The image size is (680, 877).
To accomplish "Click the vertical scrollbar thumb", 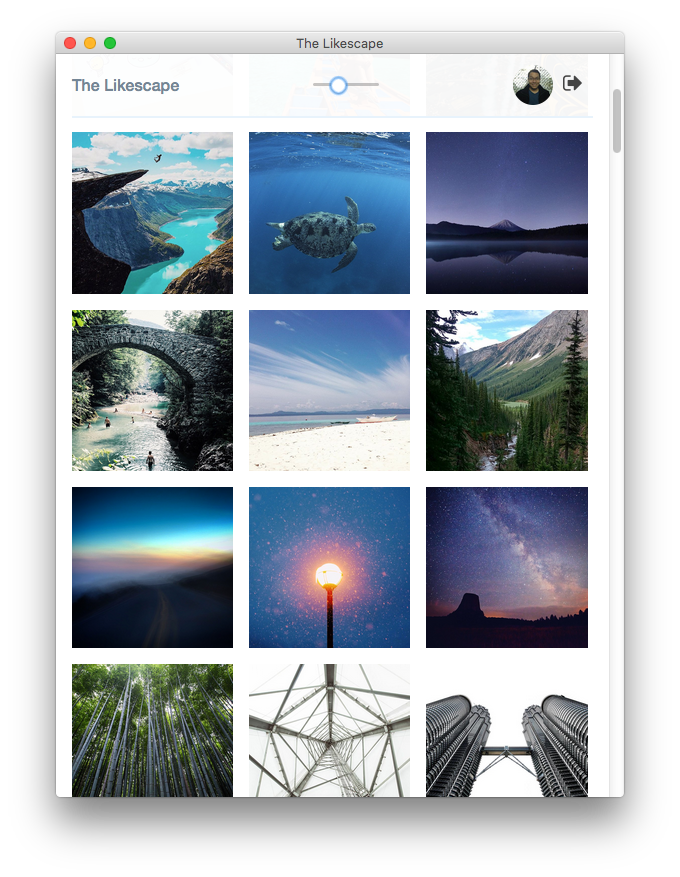I will click(617, 120).
